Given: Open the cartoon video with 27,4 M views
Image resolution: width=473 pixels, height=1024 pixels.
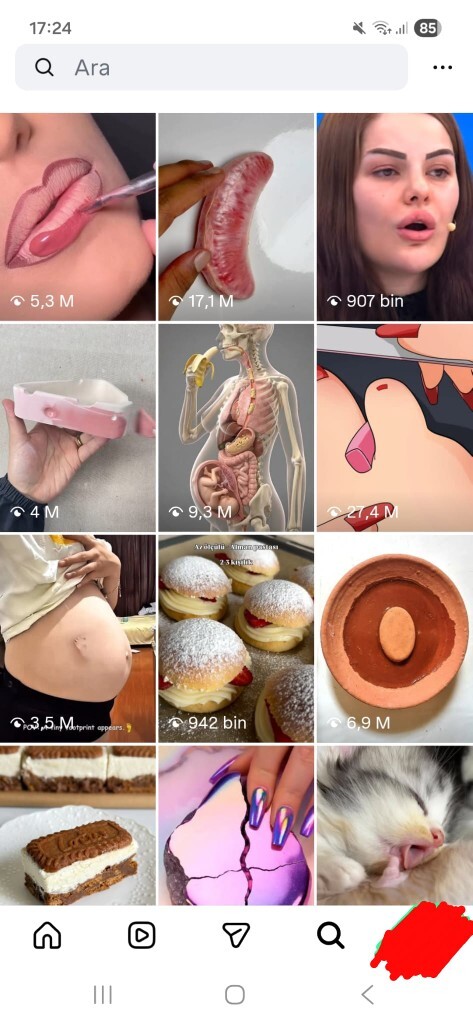Looking at the screenshot, I should (395, 428).
